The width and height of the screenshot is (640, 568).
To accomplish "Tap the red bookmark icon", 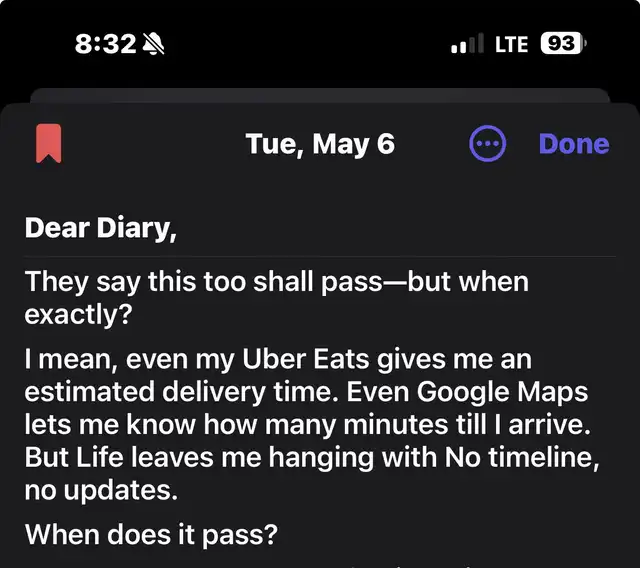I will click(49, 144).
